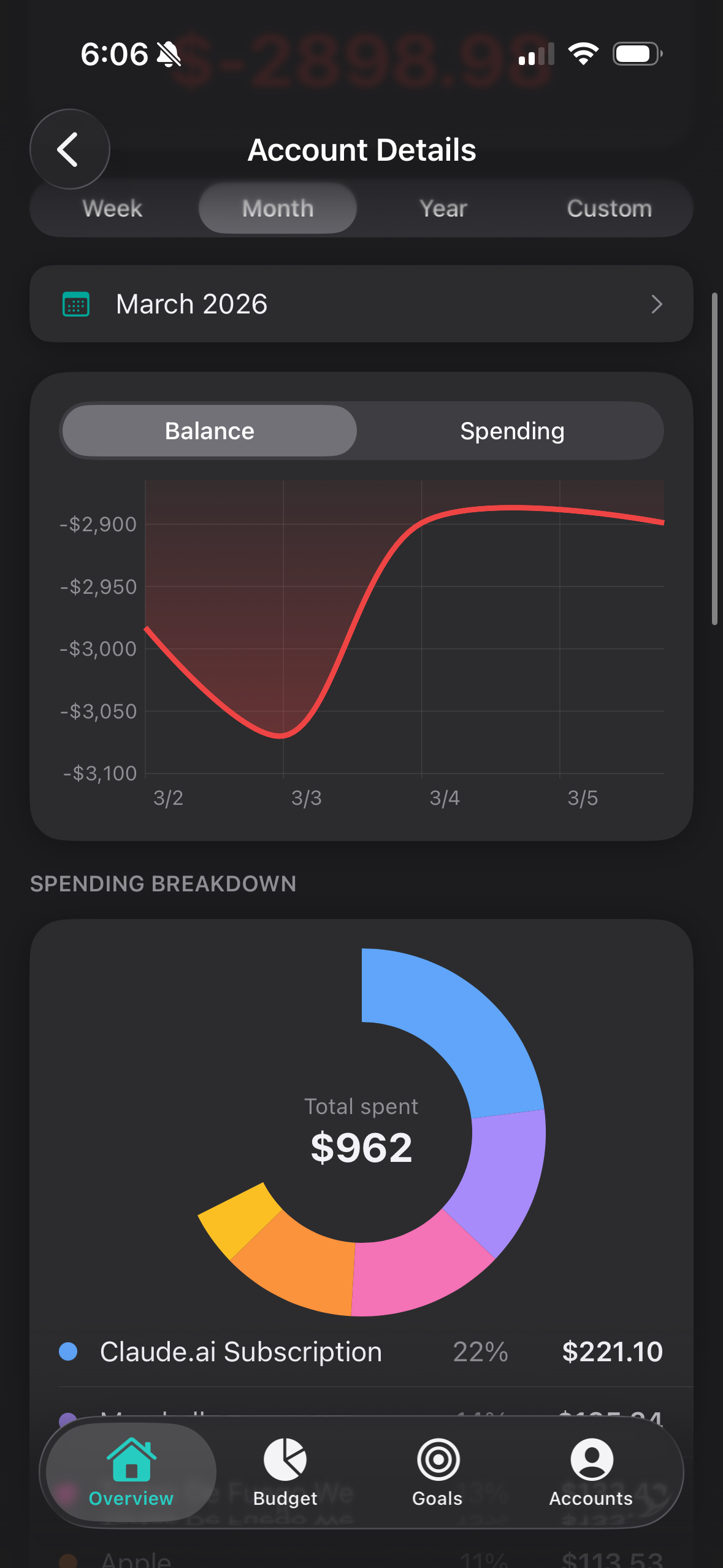The height and width of the screenshot is (1568, 723).
Task: Switch to the Year range
Action: pyautogui.click(x=443, y=209)
